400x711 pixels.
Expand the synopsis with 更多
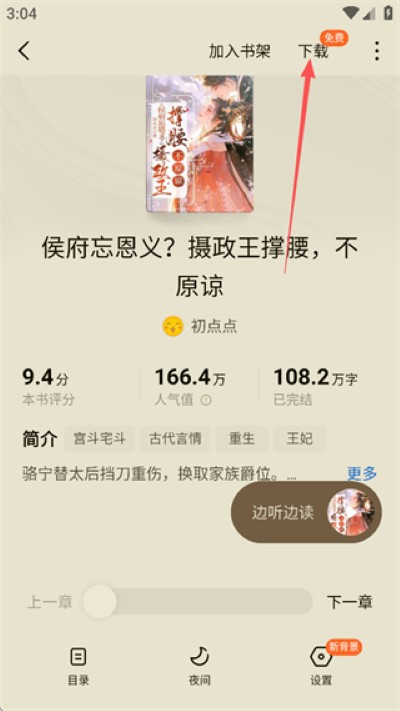tap(362, 473)
